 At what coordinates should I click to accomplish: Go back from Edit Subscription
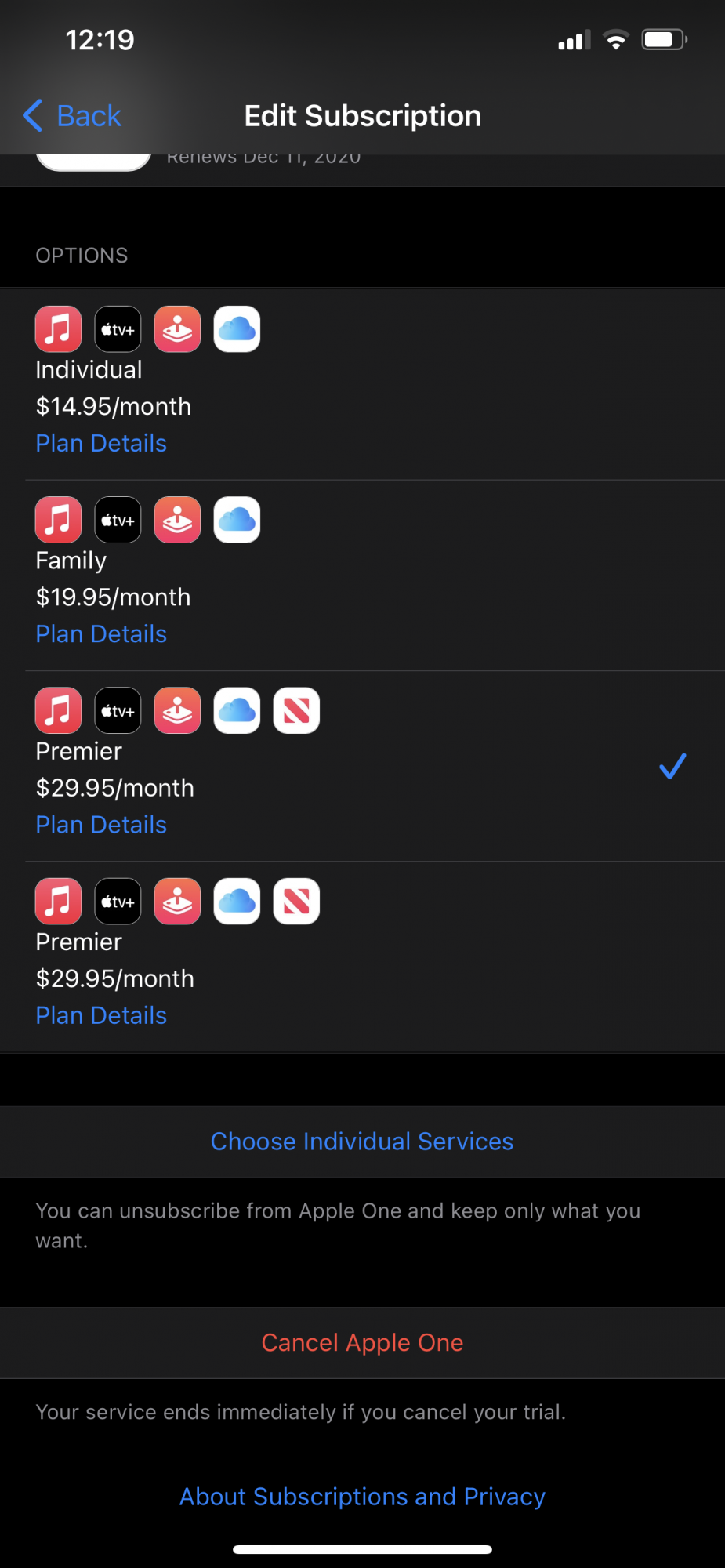(72, 116)
